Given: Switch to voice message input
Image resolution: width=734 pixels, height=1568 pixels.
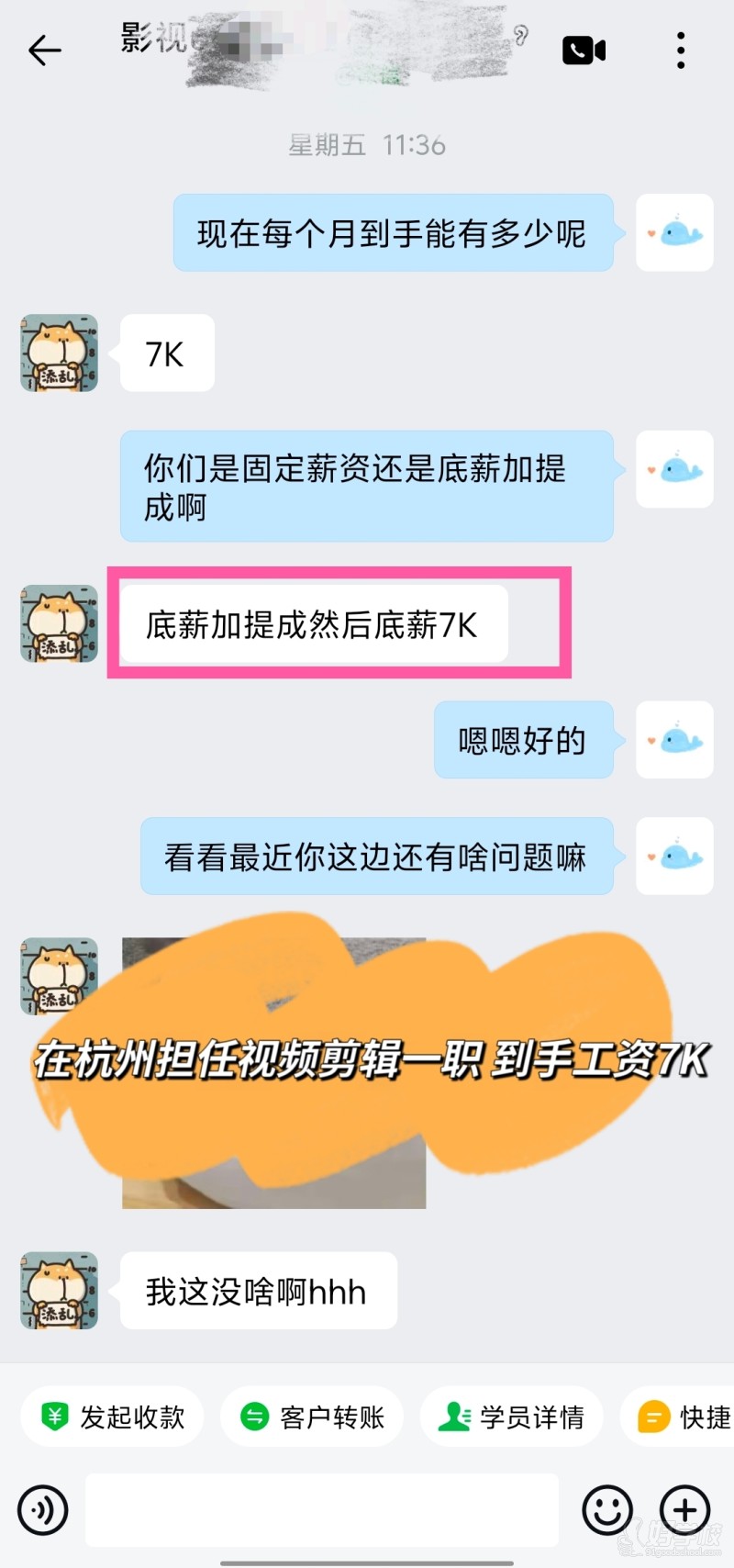Looking at the screenshot, I should (42, 1508).
